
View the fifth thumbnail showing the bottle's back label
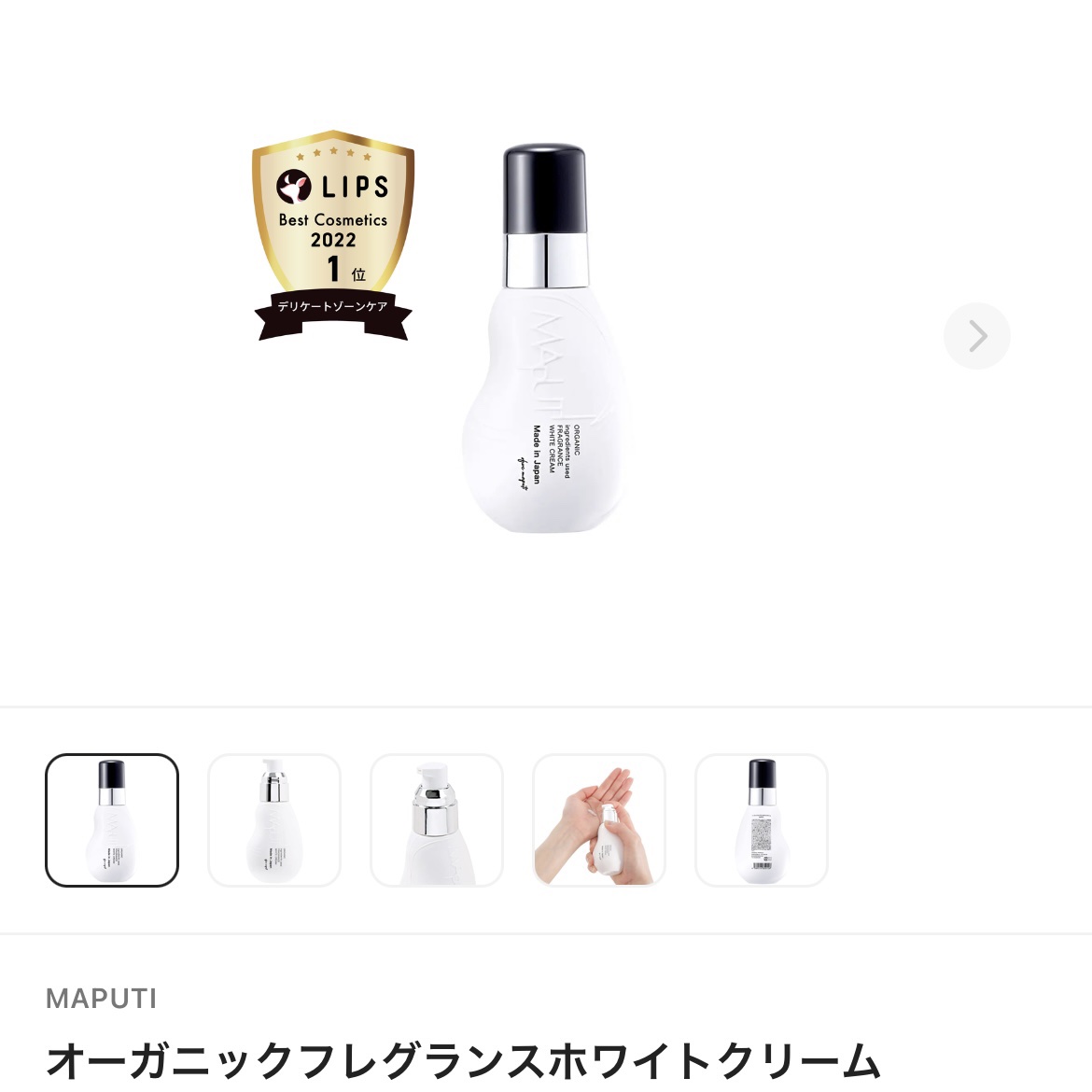coord(762,819)
